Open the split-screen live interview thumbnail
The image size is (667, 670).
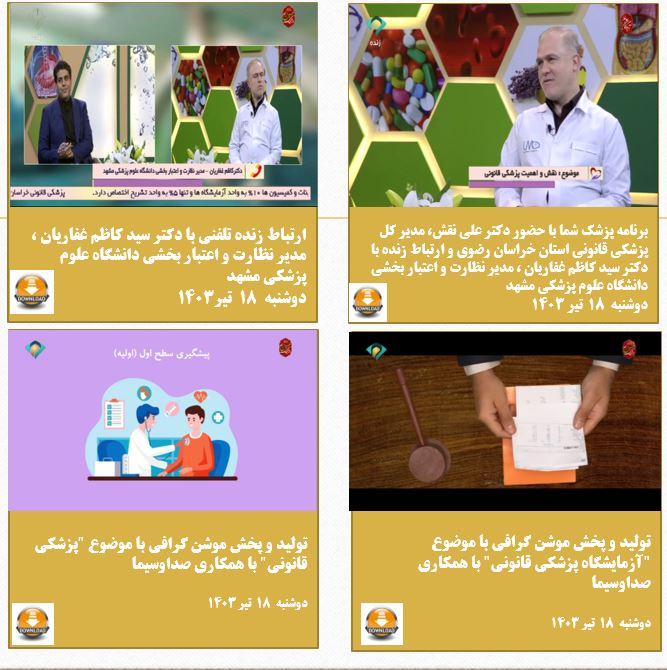(163, 104)
